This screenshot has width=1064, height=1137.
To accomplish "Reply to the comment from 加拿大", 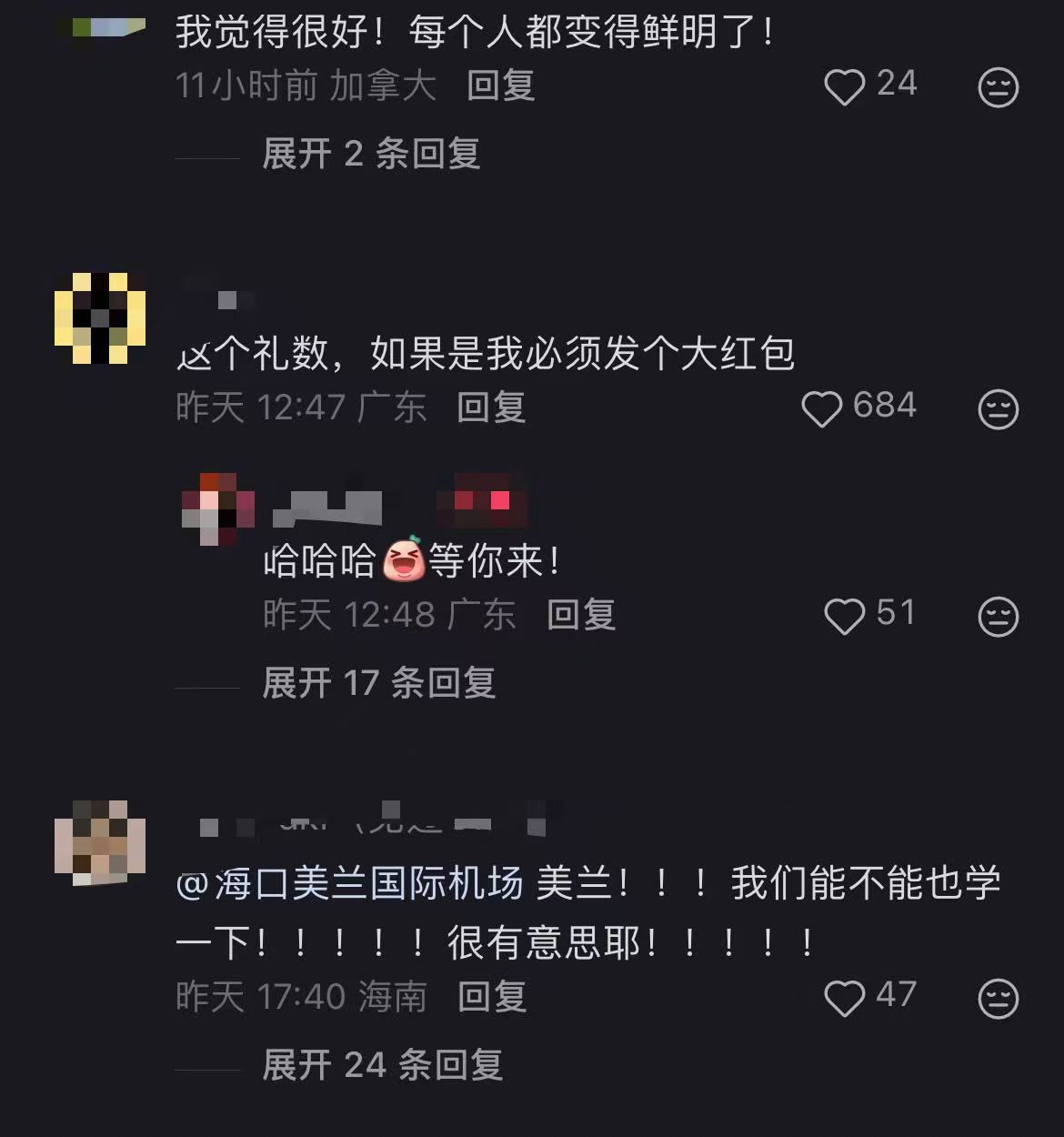I will [500, 86].
